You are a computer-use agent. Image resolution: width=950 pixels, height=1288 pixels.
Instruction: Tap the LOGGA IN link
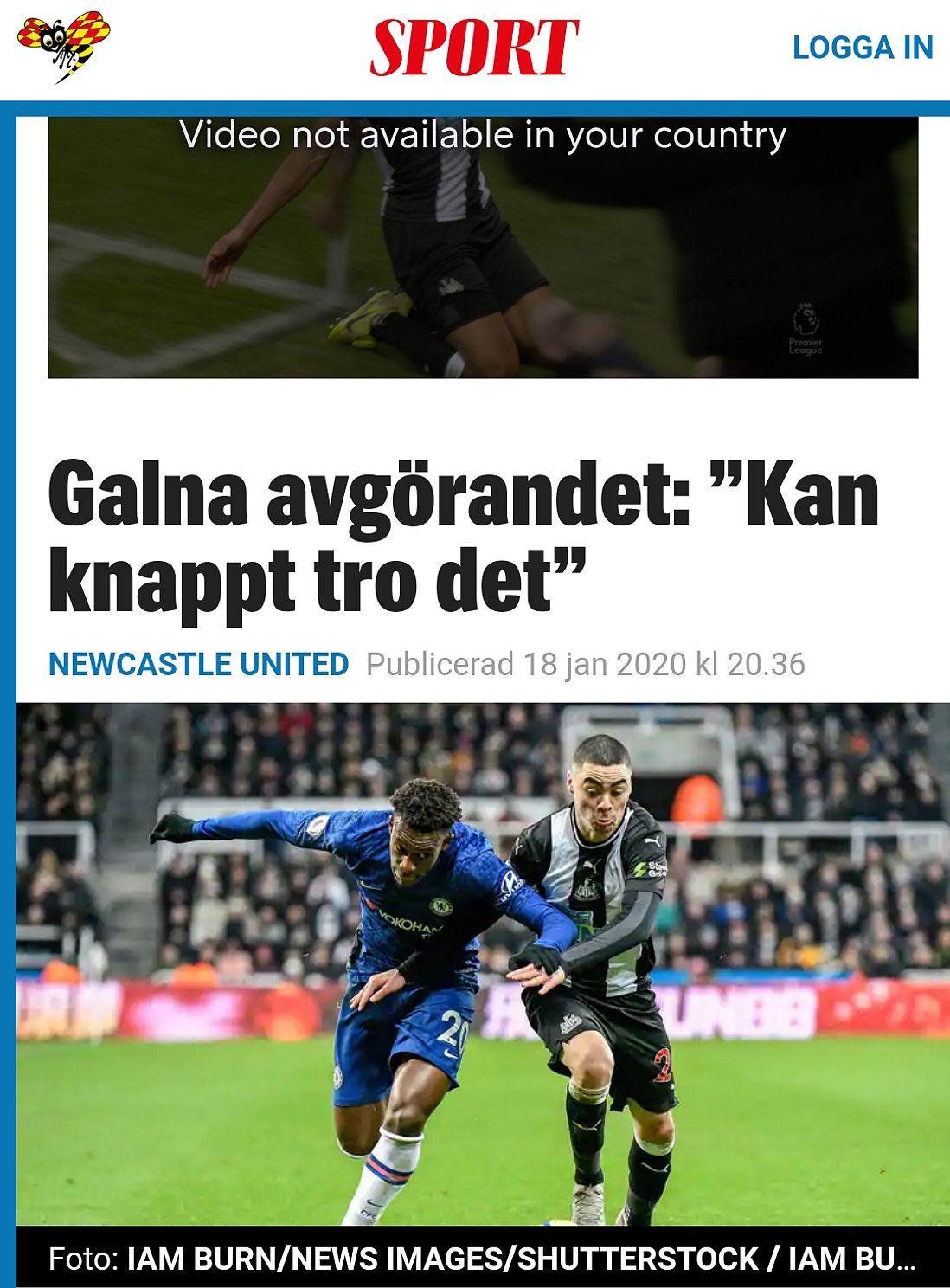tap(862, 48)
